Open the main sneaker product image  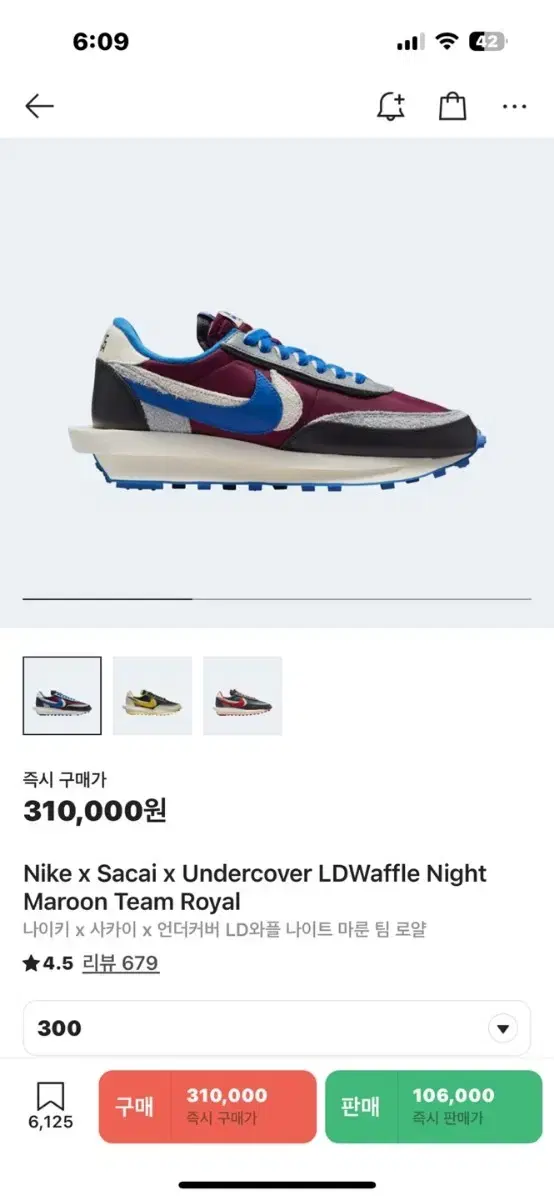tap(277, 383)
